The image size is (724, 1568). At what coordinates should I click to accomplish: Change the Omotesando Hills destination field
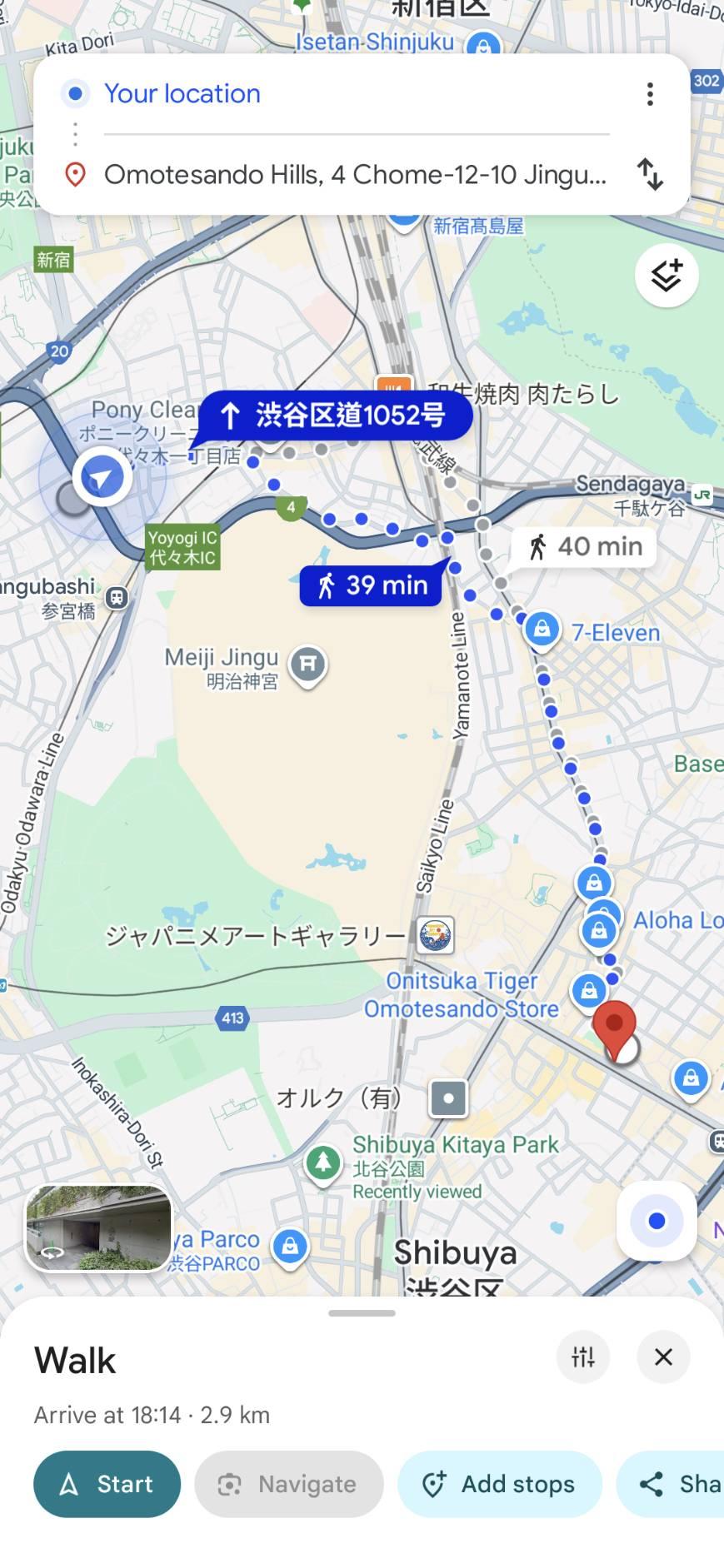click(x=355, y=175)
